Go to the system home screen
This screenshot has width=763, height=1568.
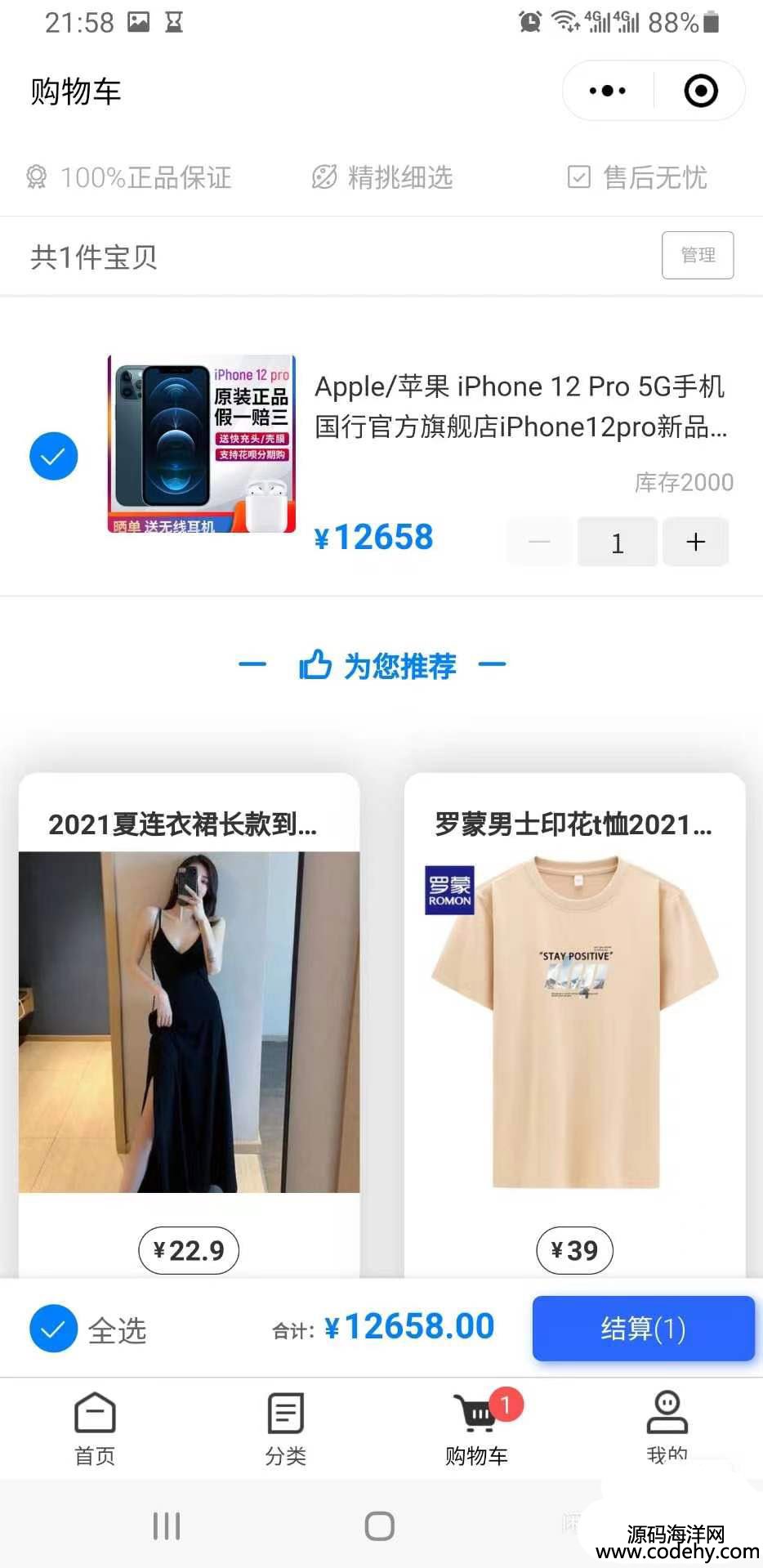pos(380,1526)
